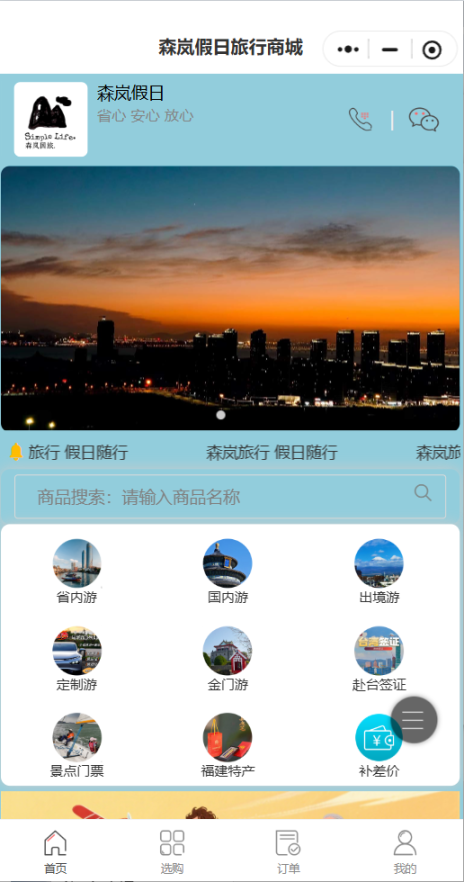Switch to the 选购 tab
The height and width of the screenshot is (882, 464).
click(x=172, y=851)
